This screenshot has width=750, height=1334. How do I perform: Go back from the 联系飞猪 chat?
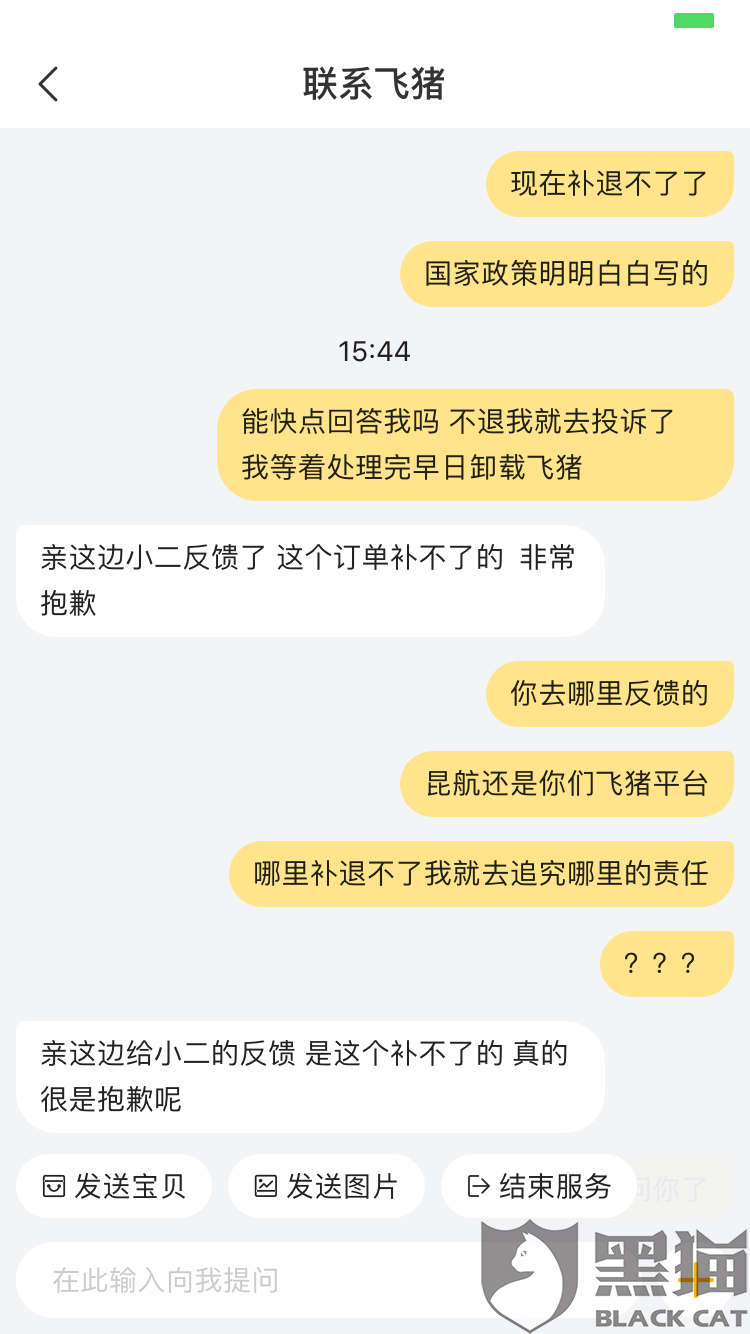click(48, 84)
